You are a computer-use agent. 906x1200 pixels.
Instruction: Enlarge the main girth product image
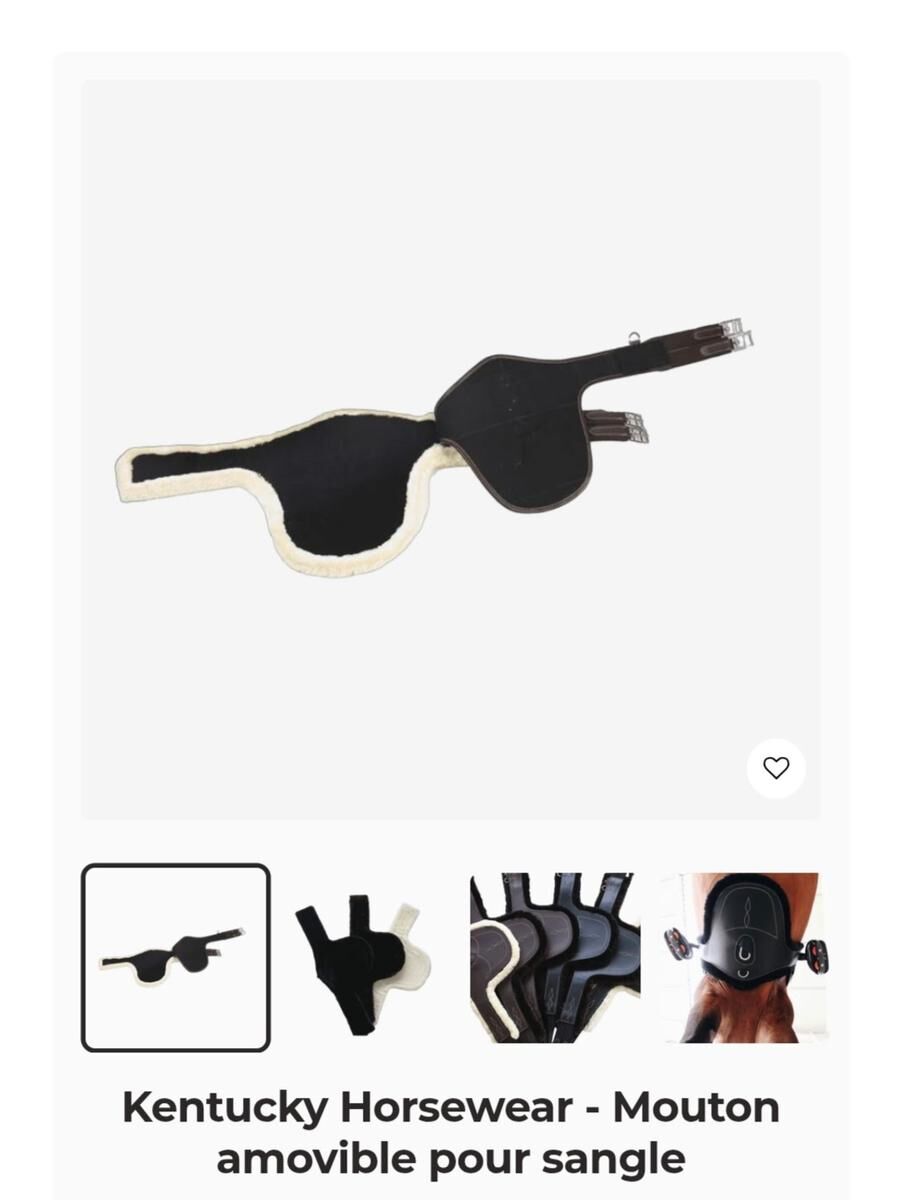[450, 450]
